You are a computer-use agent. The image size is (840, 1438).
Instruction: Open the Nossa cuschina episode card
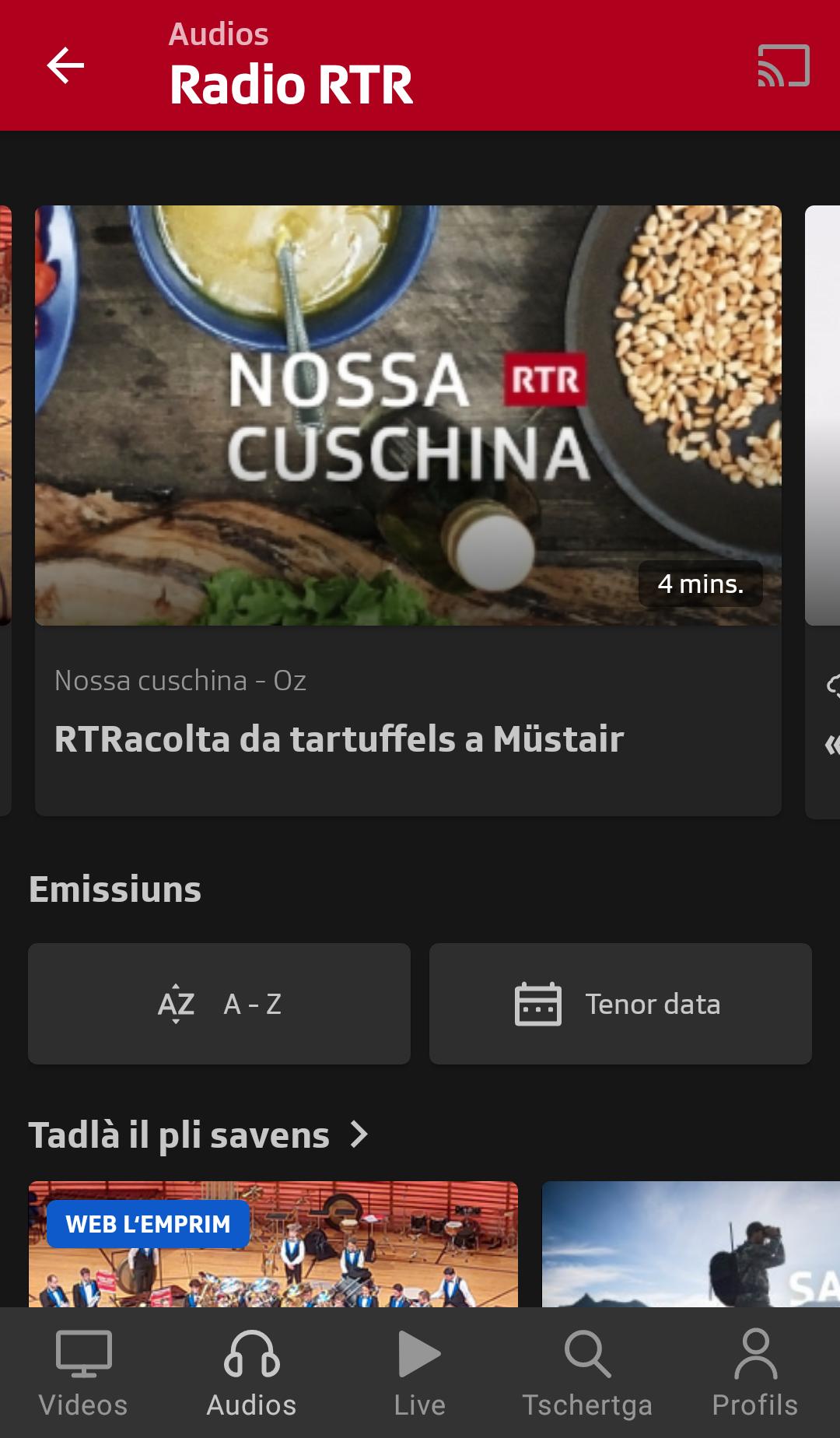pos(408,510)
